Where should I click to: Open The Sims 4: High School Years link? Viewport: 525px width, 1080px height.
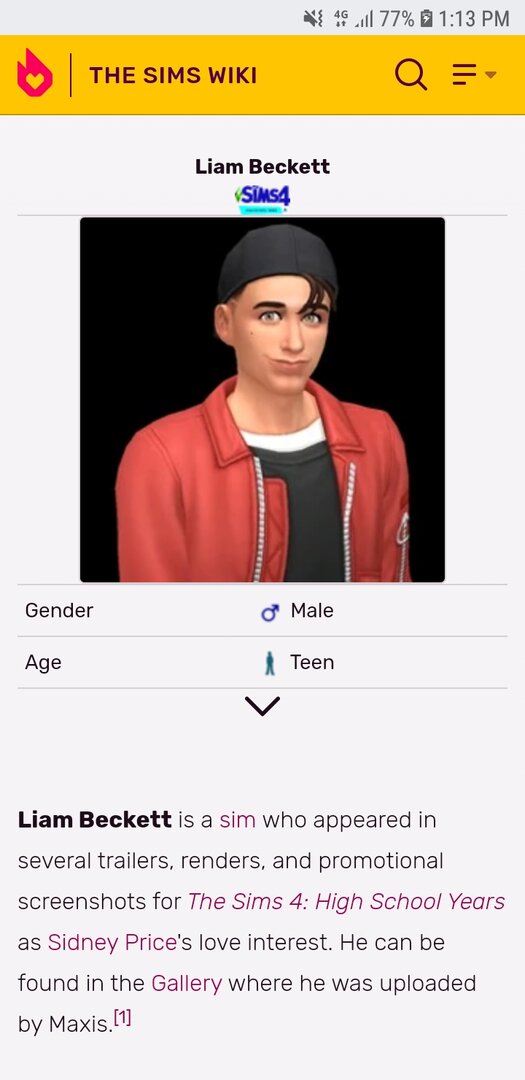point(347,901)
